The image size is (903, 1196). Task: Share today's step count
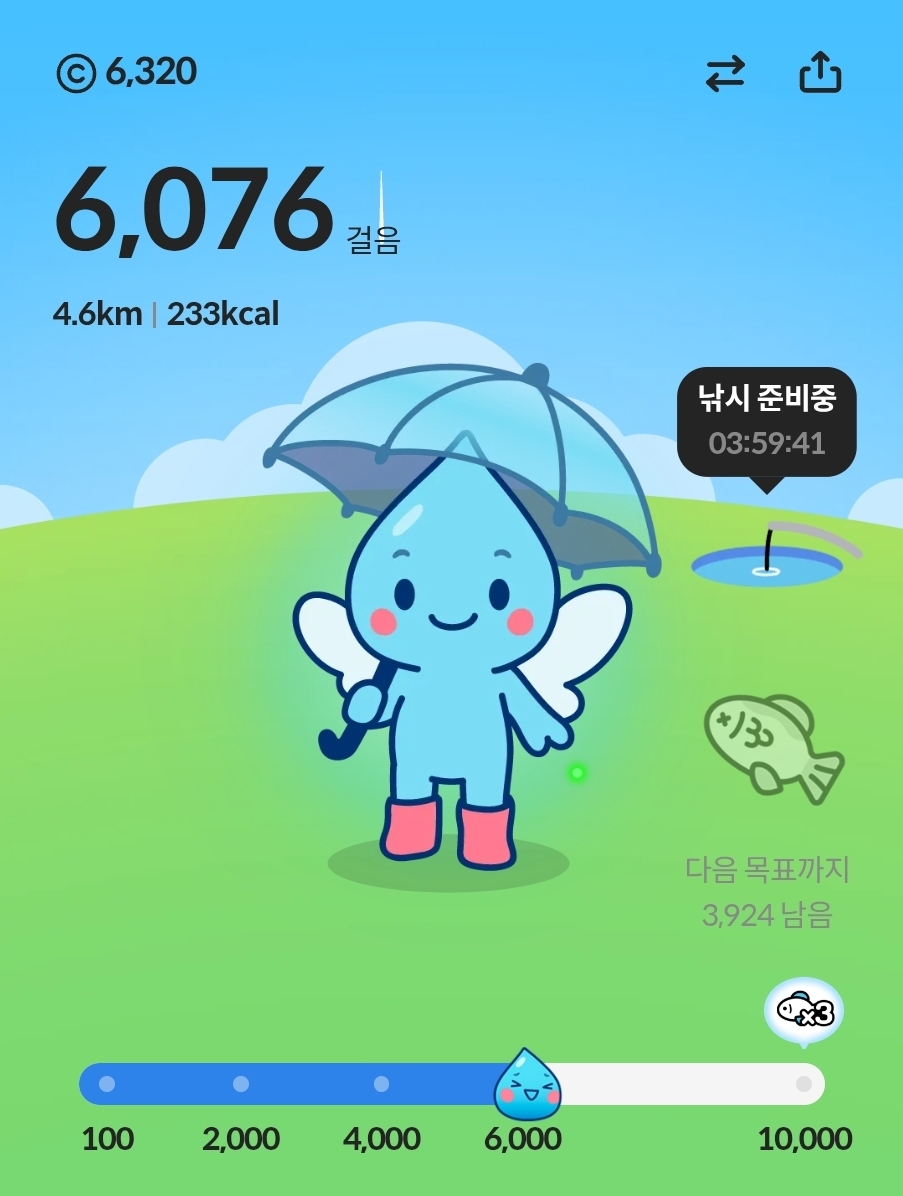click(820, 73)
